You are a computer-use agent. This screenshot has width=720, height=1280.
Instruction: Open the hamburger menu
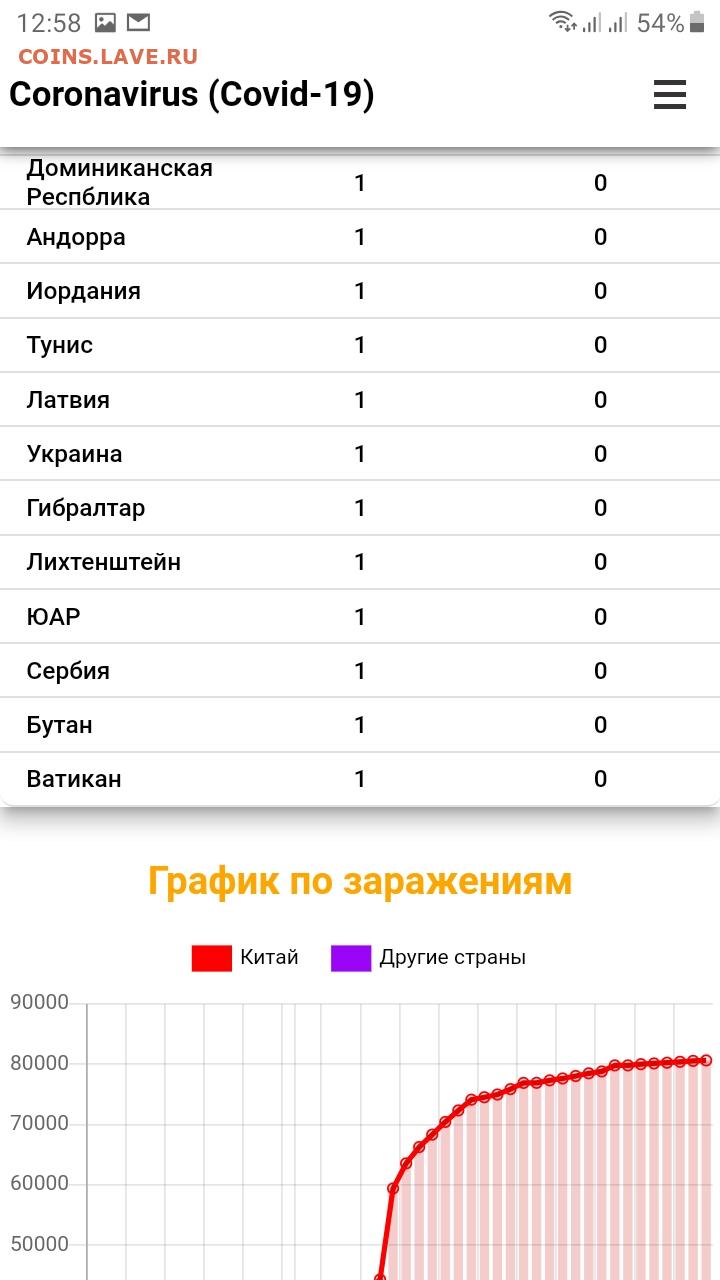(670, 95)
